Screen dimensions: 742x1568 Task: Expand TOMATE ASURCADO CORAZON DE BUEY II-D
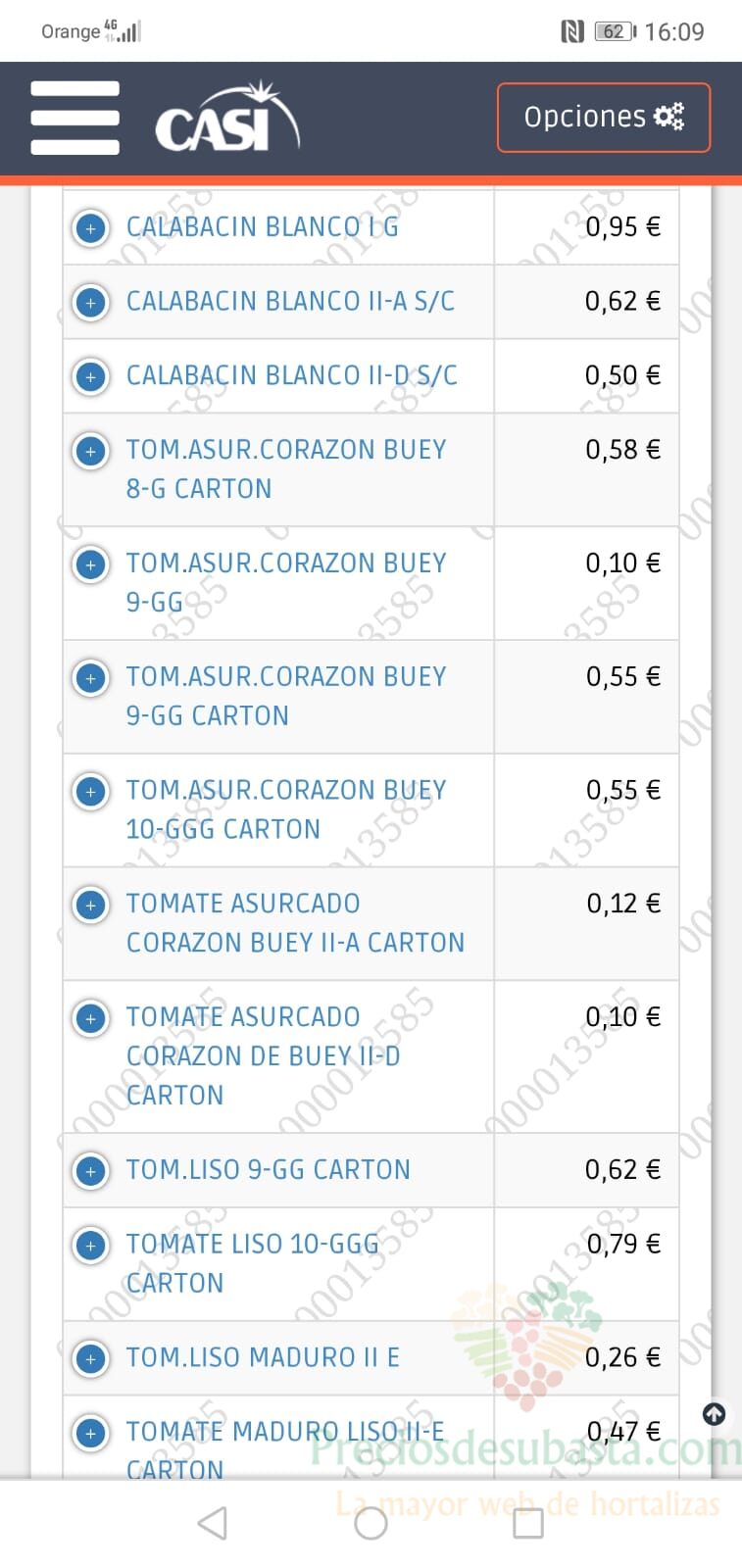coord(91,1019)
